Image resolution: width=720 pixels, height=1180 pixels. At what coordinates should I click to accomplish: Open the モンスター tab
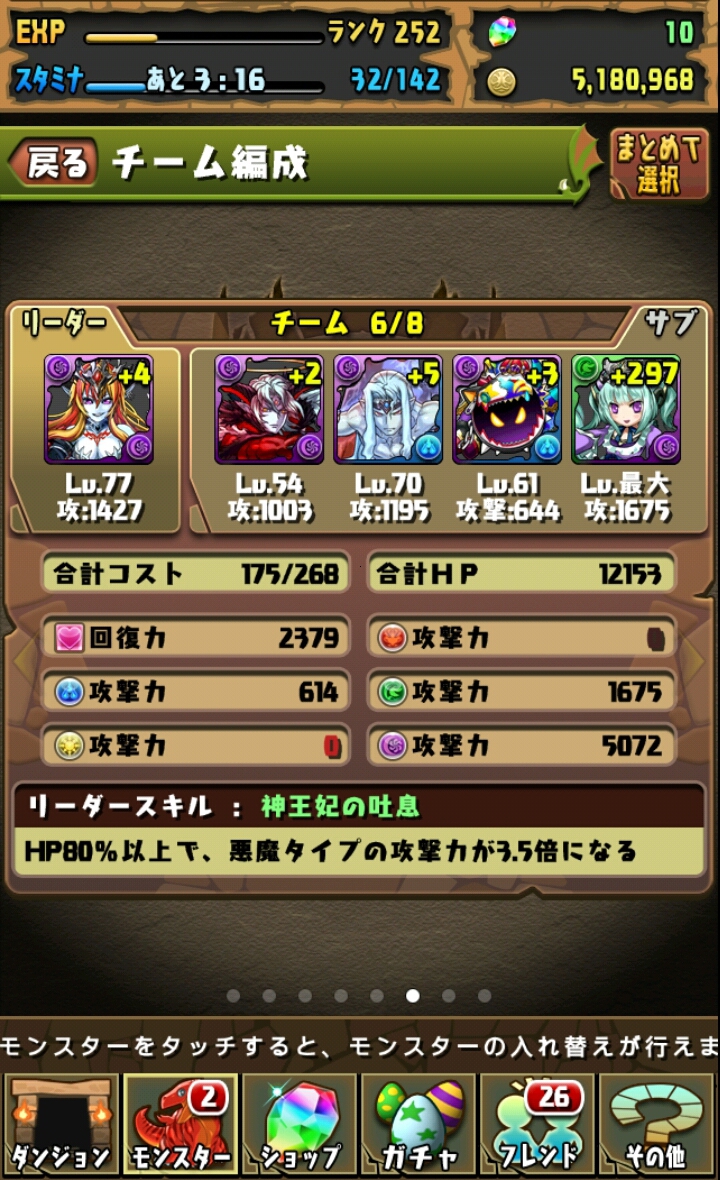coord(180,1124)
